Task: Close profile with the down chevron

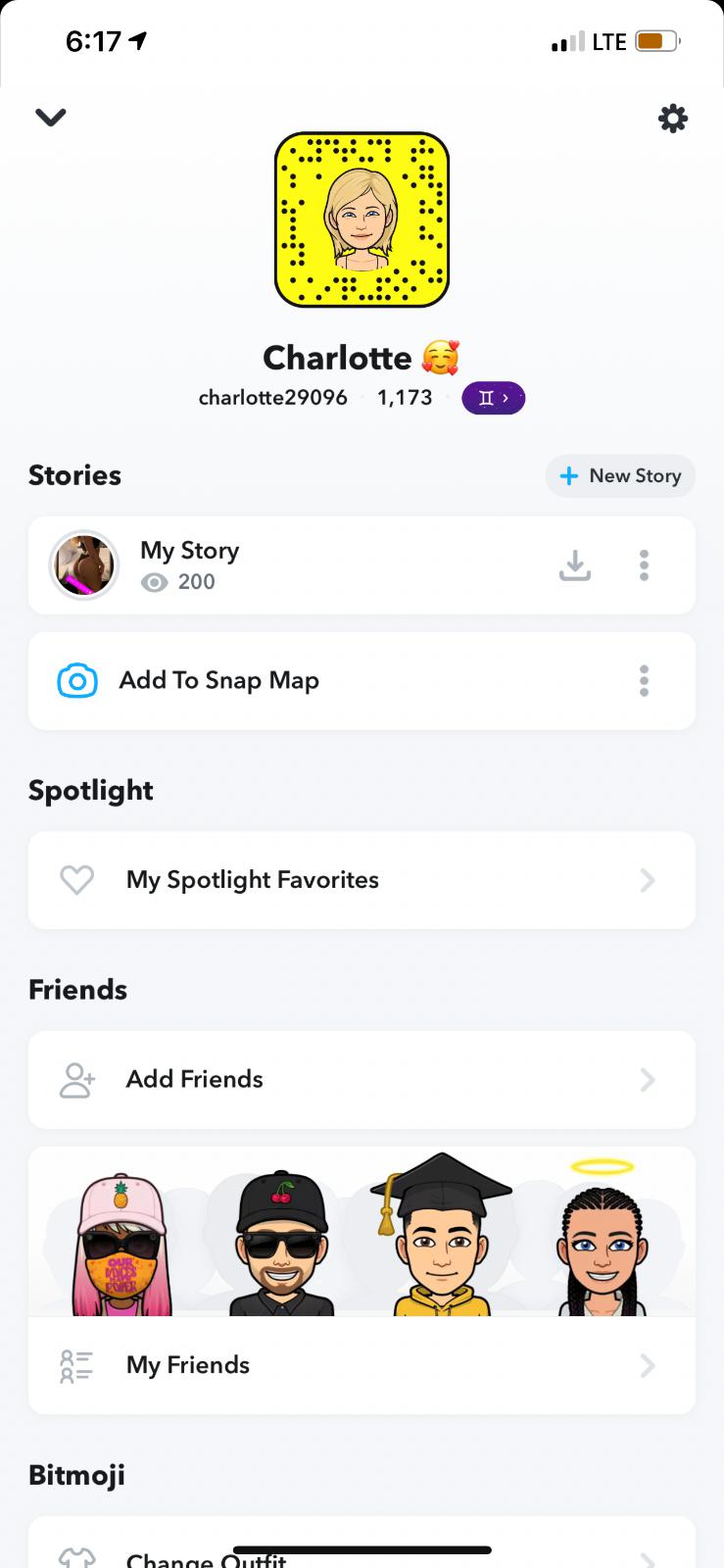Action: 50,118
